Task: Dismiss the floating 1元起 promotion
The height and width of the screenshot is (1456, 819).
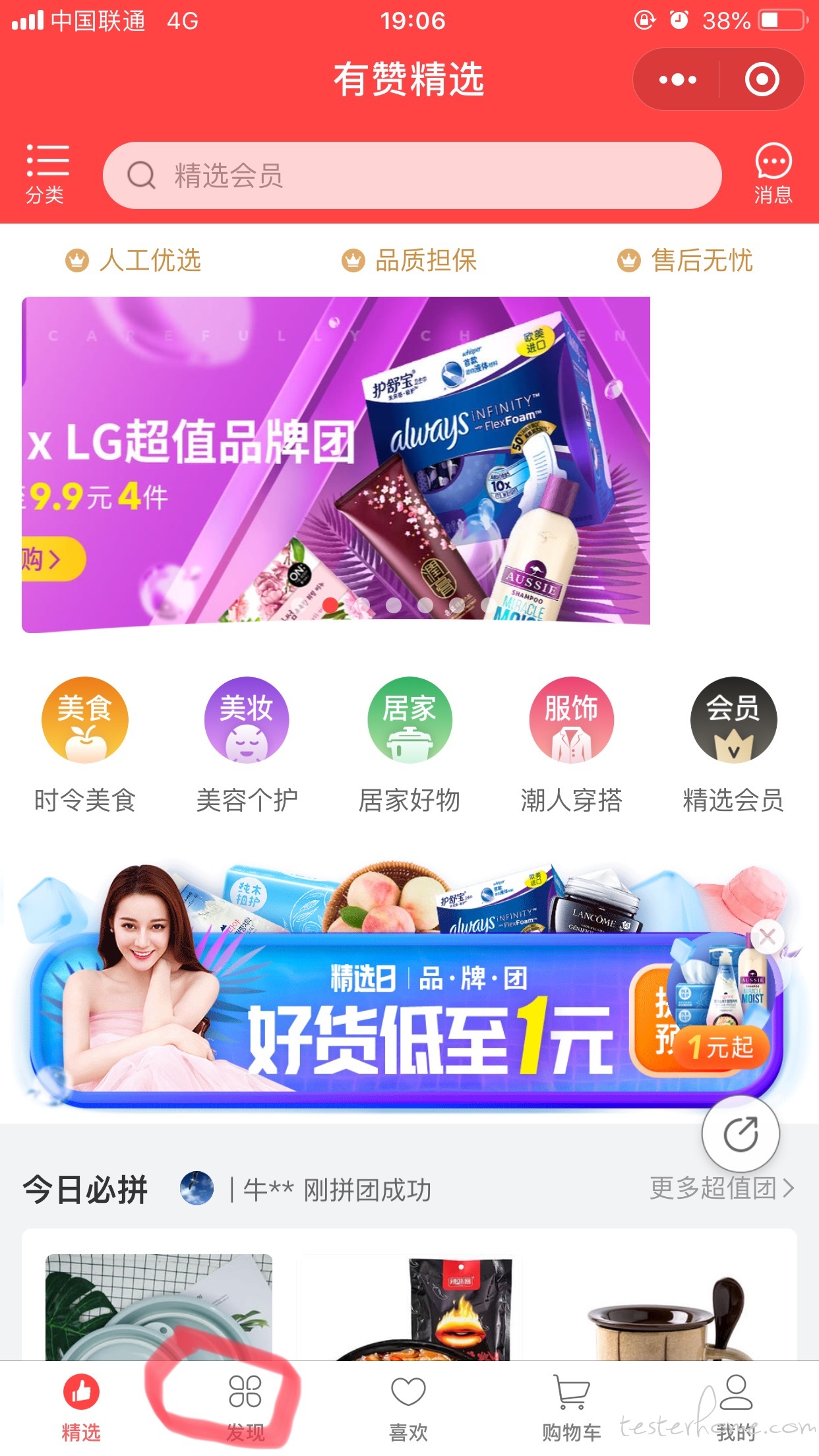Action: pos(767,936)
